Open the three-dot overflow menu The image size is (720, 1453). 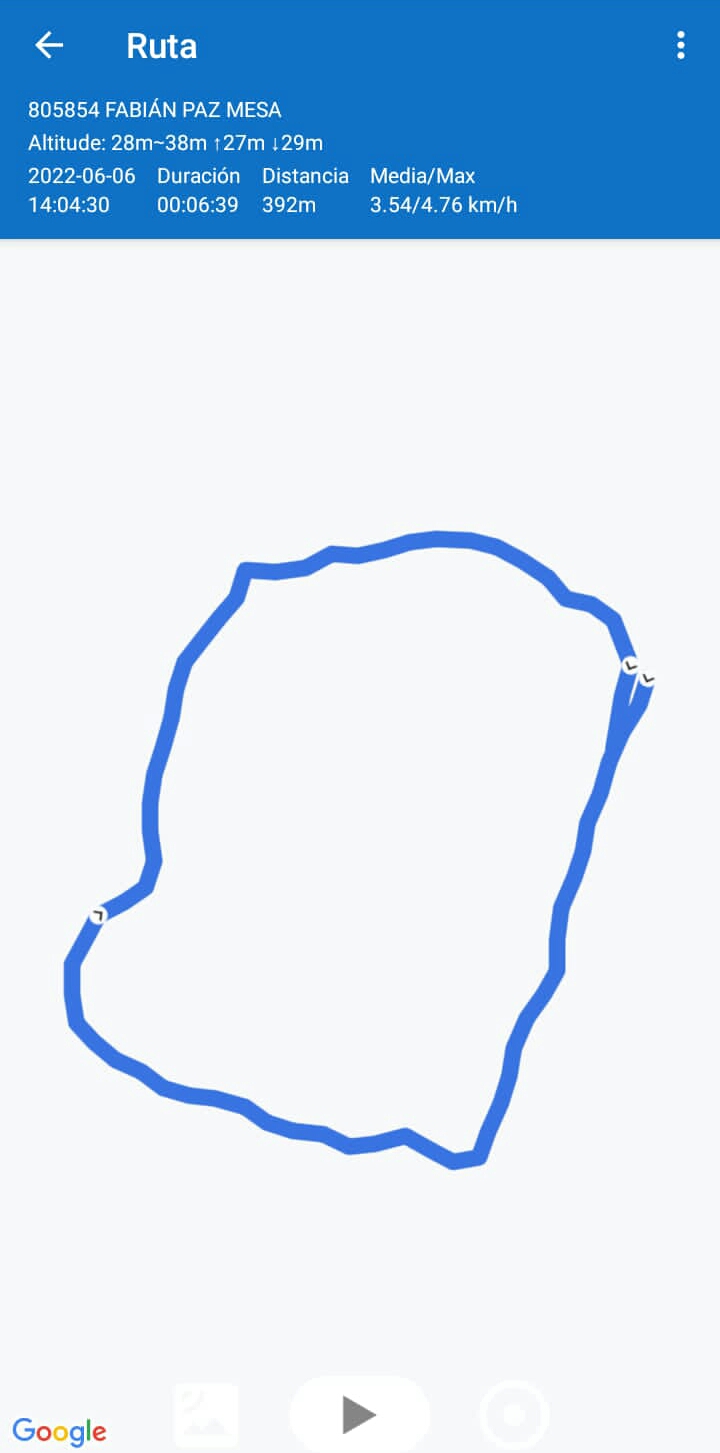(x=681, y=45)
